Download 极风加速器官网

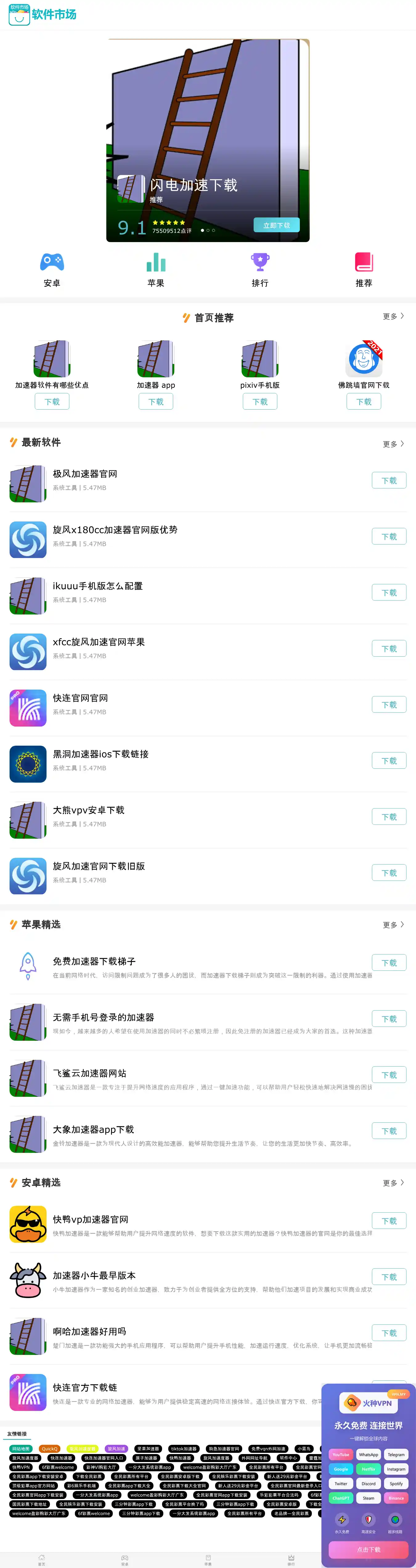(x=389, y=480)
